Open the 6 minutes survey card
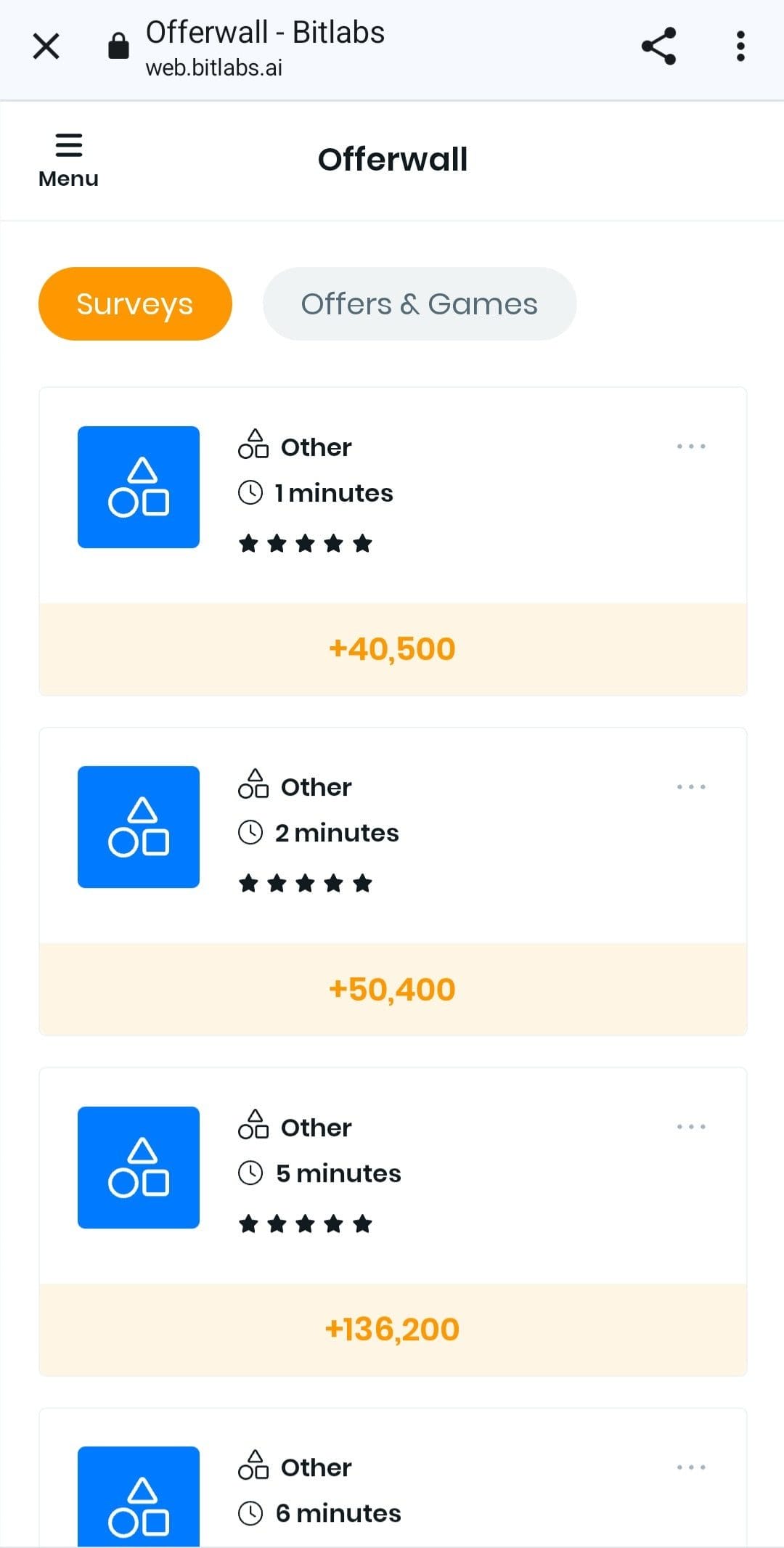 (393, 1478)
